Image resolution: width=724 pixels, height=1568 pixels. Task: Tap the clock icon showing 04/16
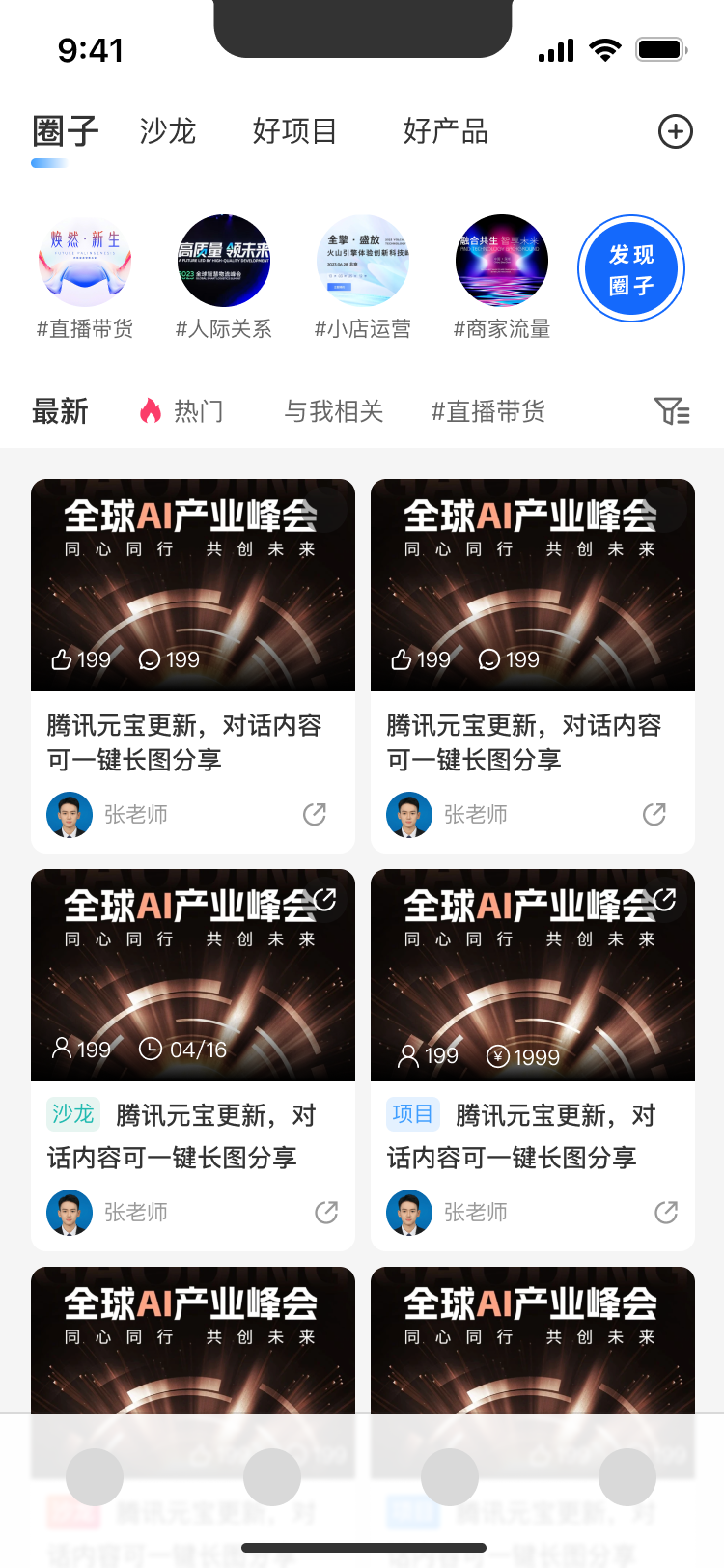[x=153, y=1049]
